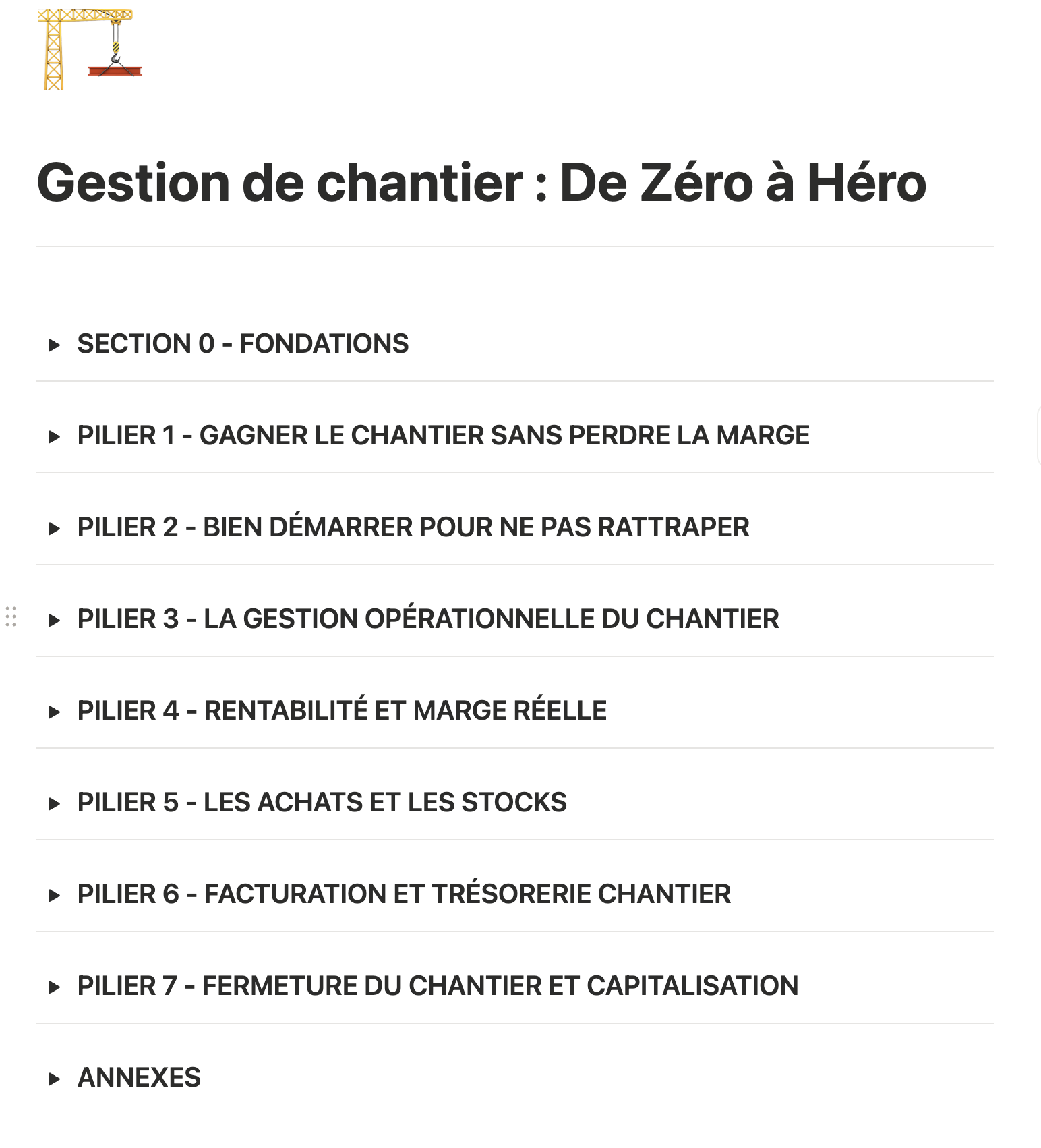Open PILIER 6 - Facturation et trésorerie

[x=55, y=896]
